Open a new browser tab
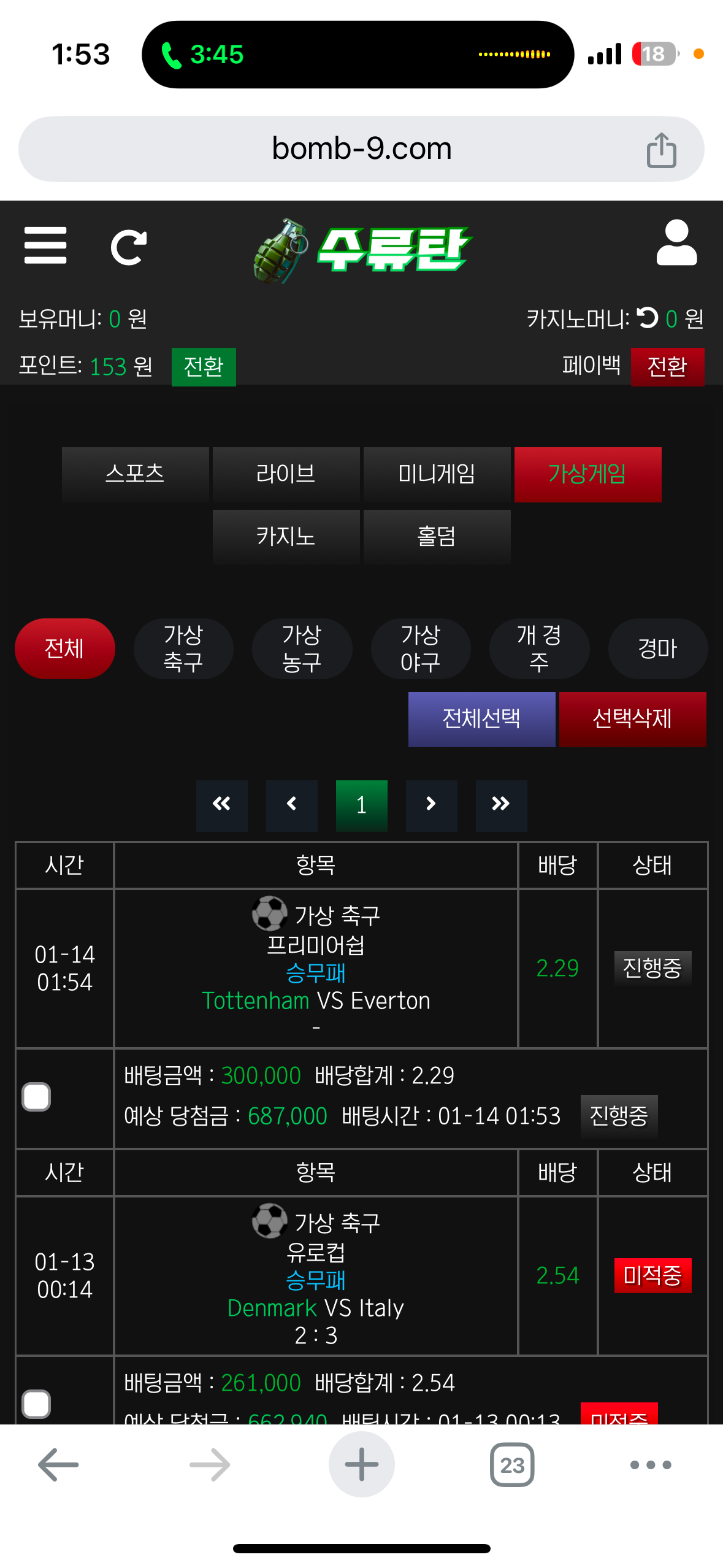Screen dimensions: 723x1568 361,1465
